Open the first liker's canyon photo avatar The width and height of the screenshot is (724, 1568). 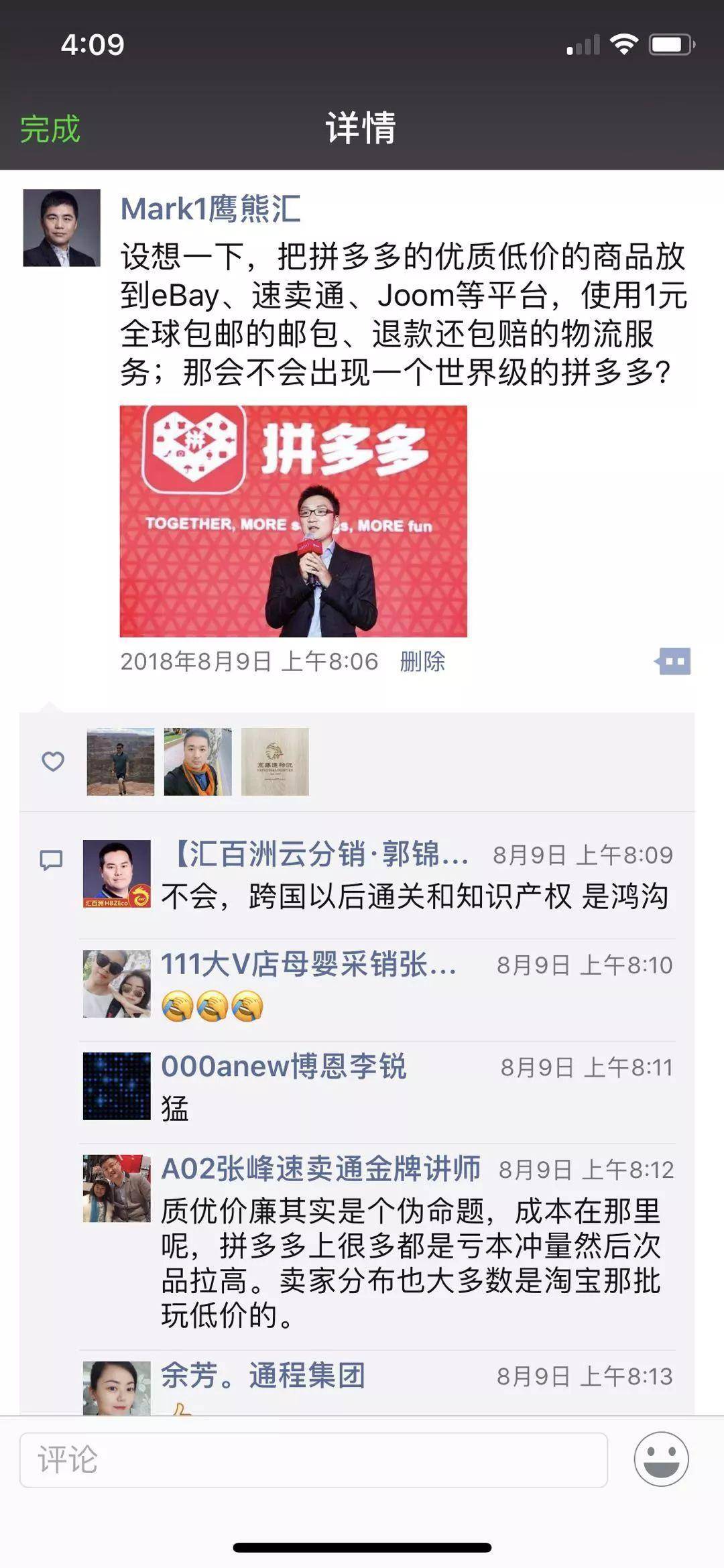pos(120,762)
